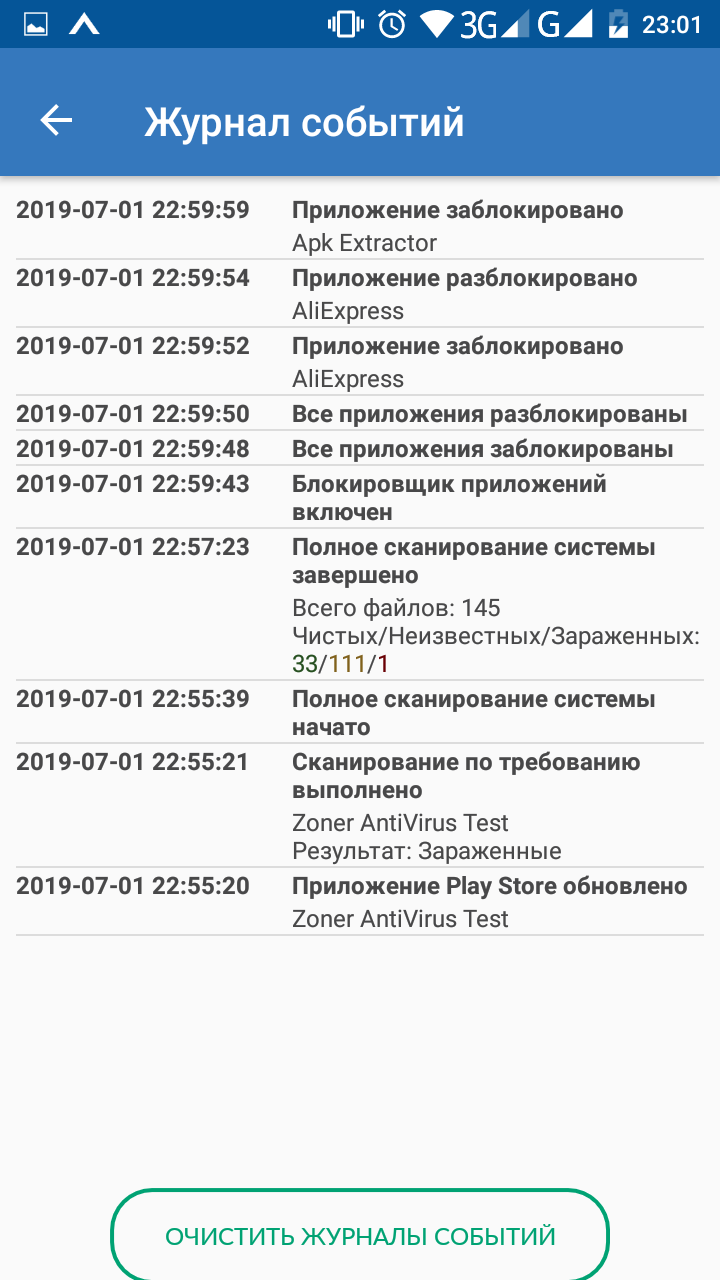Go back from the event log

click(56, 121)
